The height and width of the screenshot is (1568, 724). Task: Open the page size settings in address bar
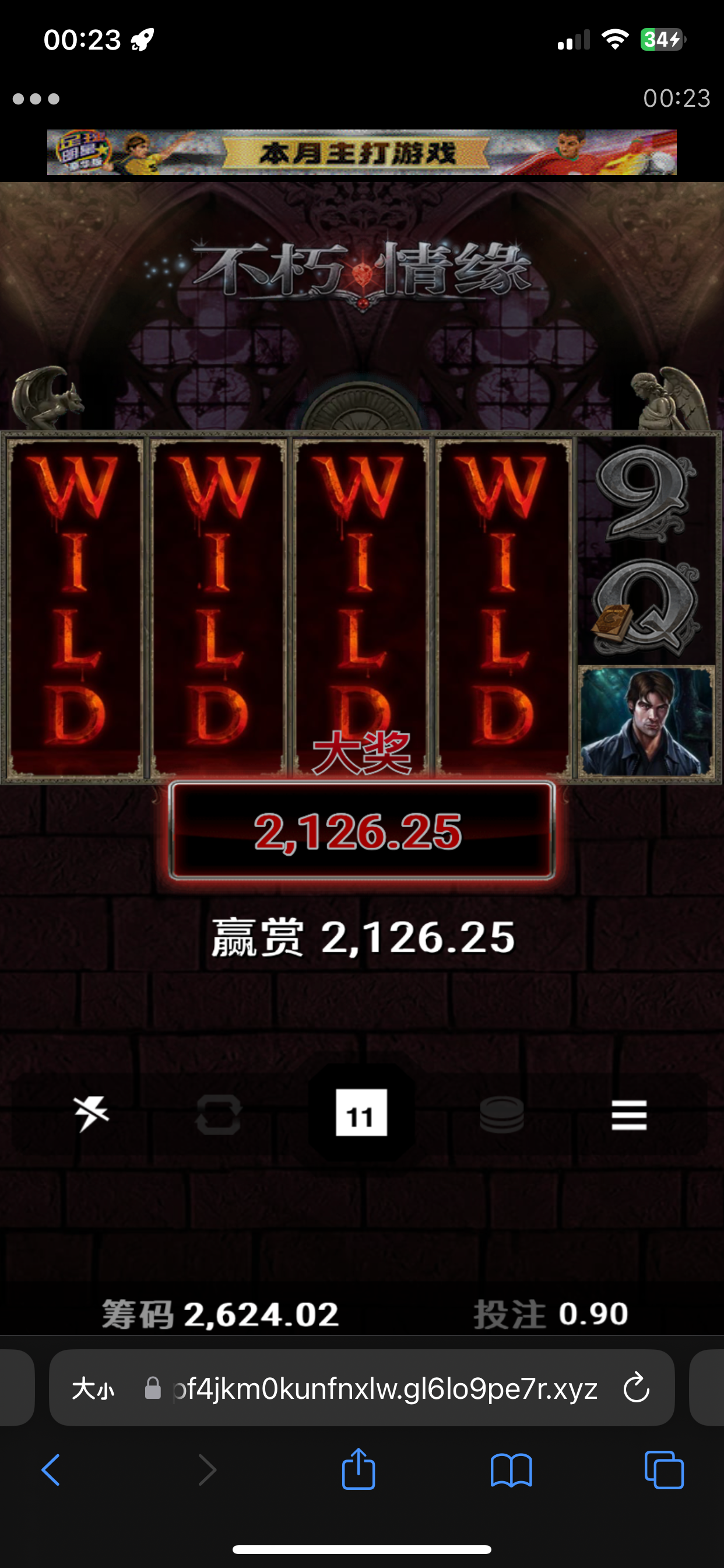click(x=93, y=1388)
